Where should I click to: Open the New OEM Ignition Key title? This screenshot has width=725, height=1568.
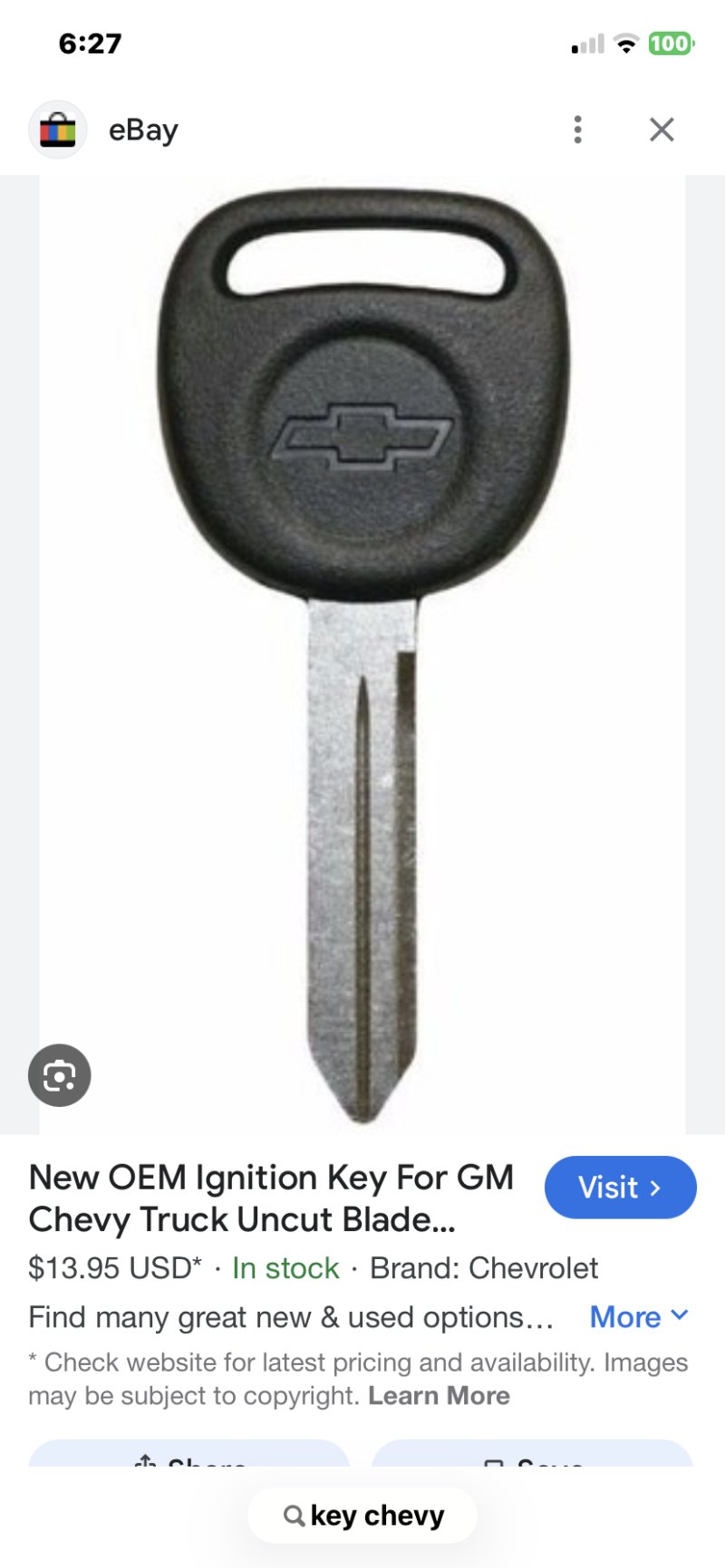click(272, 1198)
